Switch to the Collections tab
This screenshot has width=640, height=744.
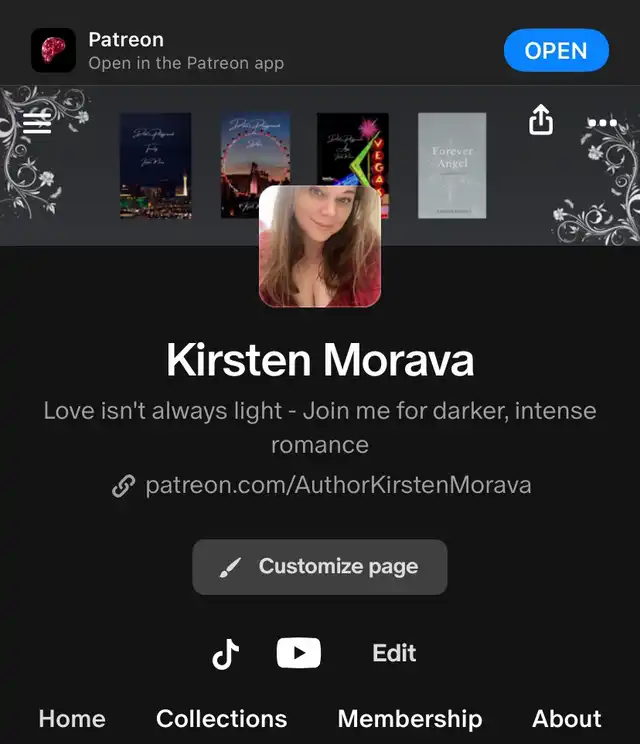221,718
